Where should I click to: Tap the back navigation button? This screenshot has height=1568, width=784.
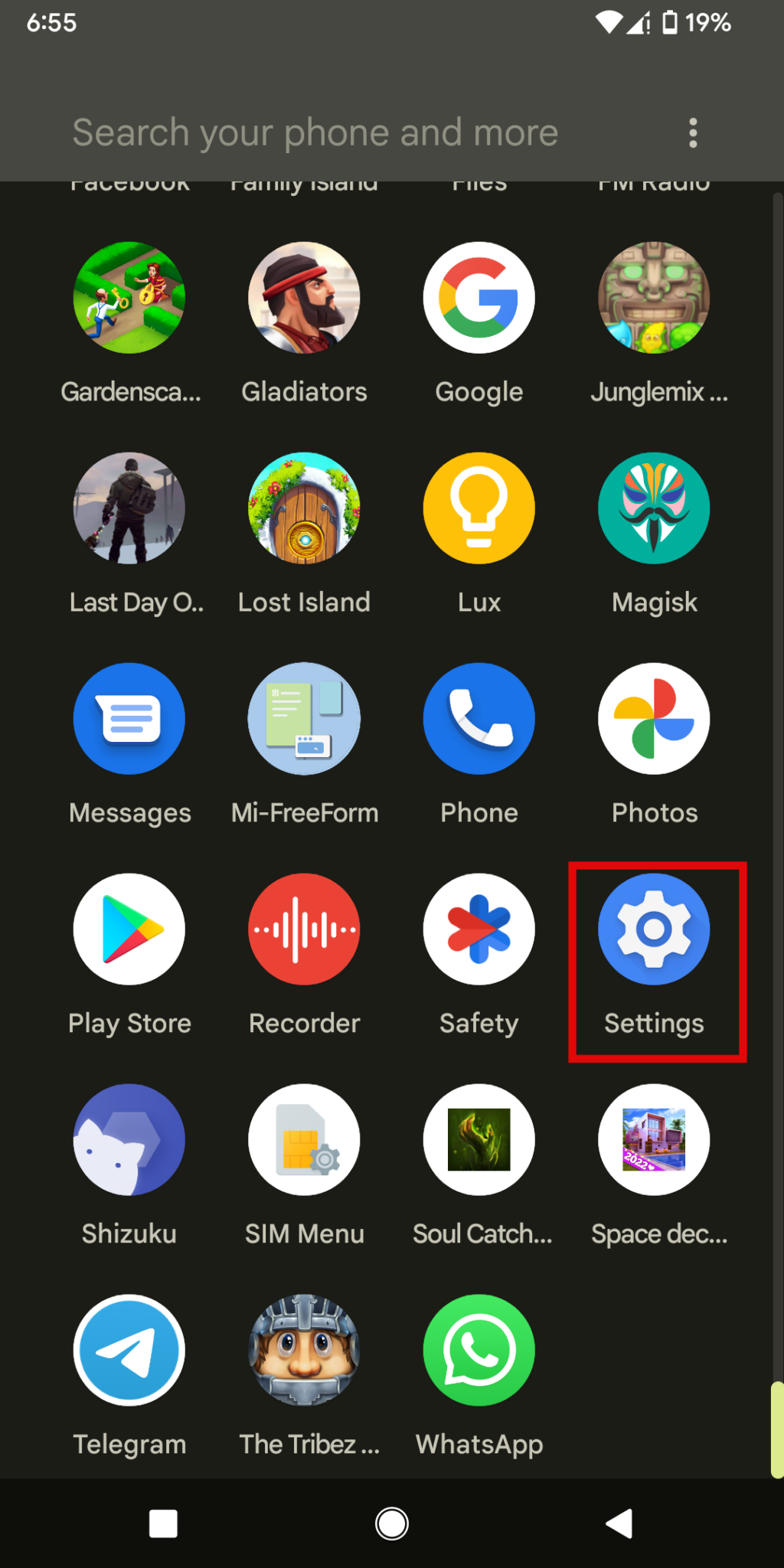point(619,1524)
